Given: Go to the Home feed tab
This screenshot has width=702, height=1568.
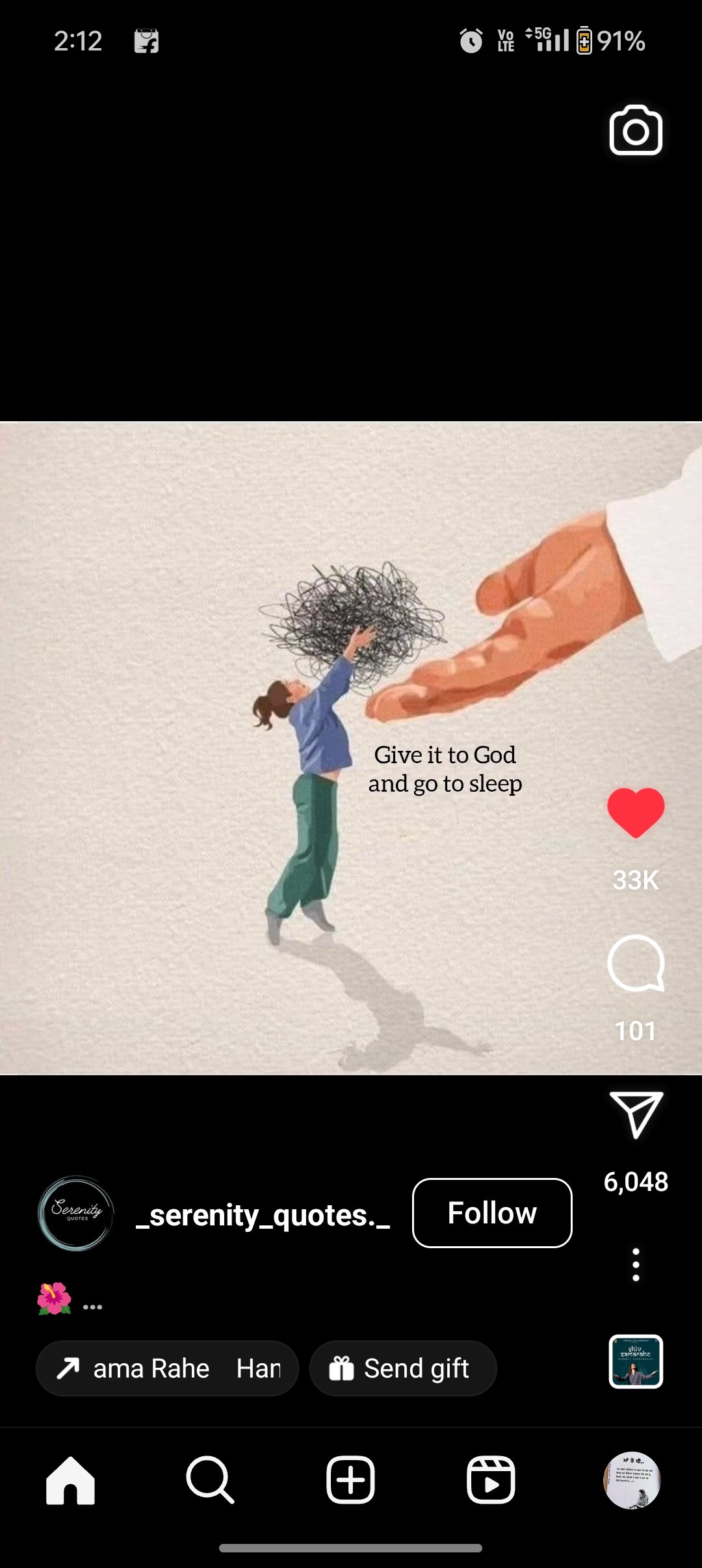Looking at the screenshot, I should pyautogui.click(x=70, y=1480).
